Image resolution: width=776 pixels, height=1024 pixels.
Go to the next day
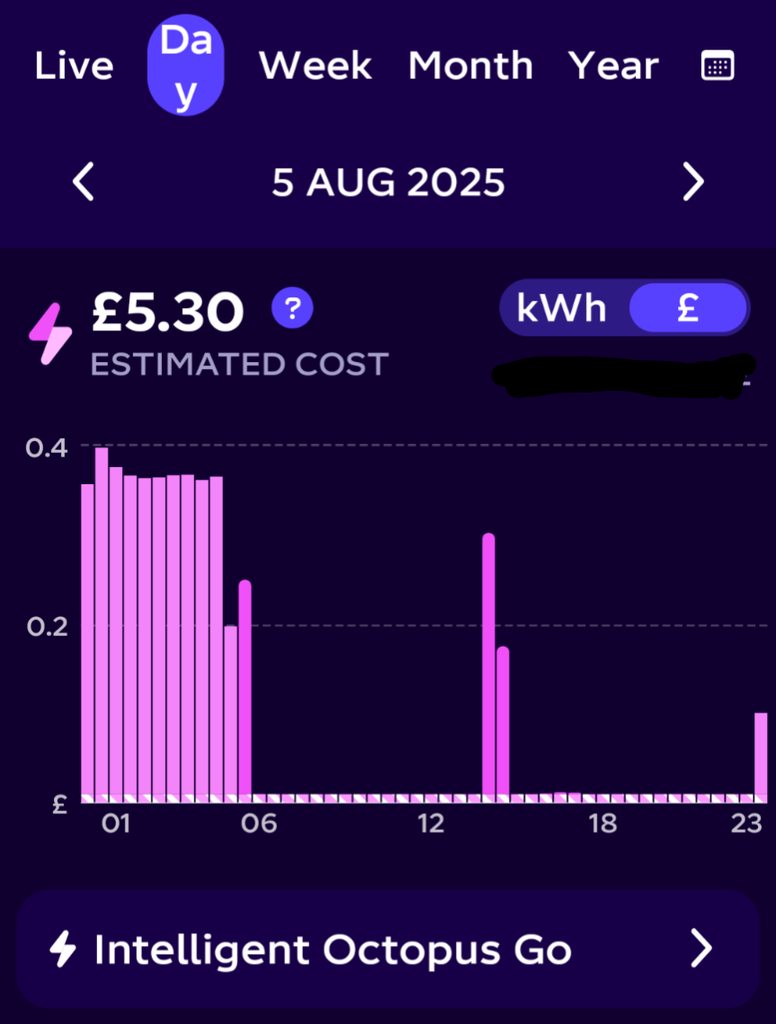[692, 183]
